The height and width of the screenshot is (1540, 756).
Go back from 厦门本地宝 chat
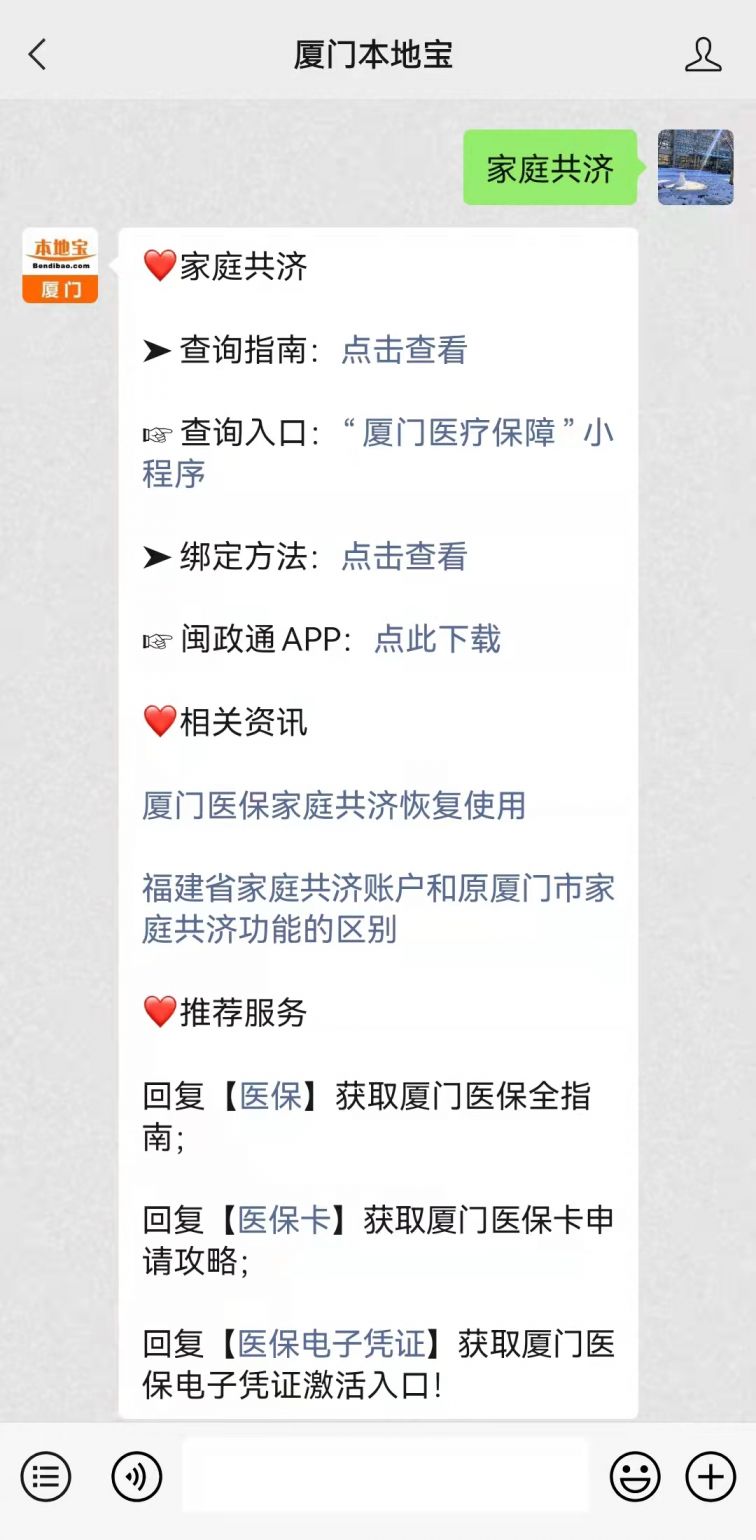pos(38,54)
